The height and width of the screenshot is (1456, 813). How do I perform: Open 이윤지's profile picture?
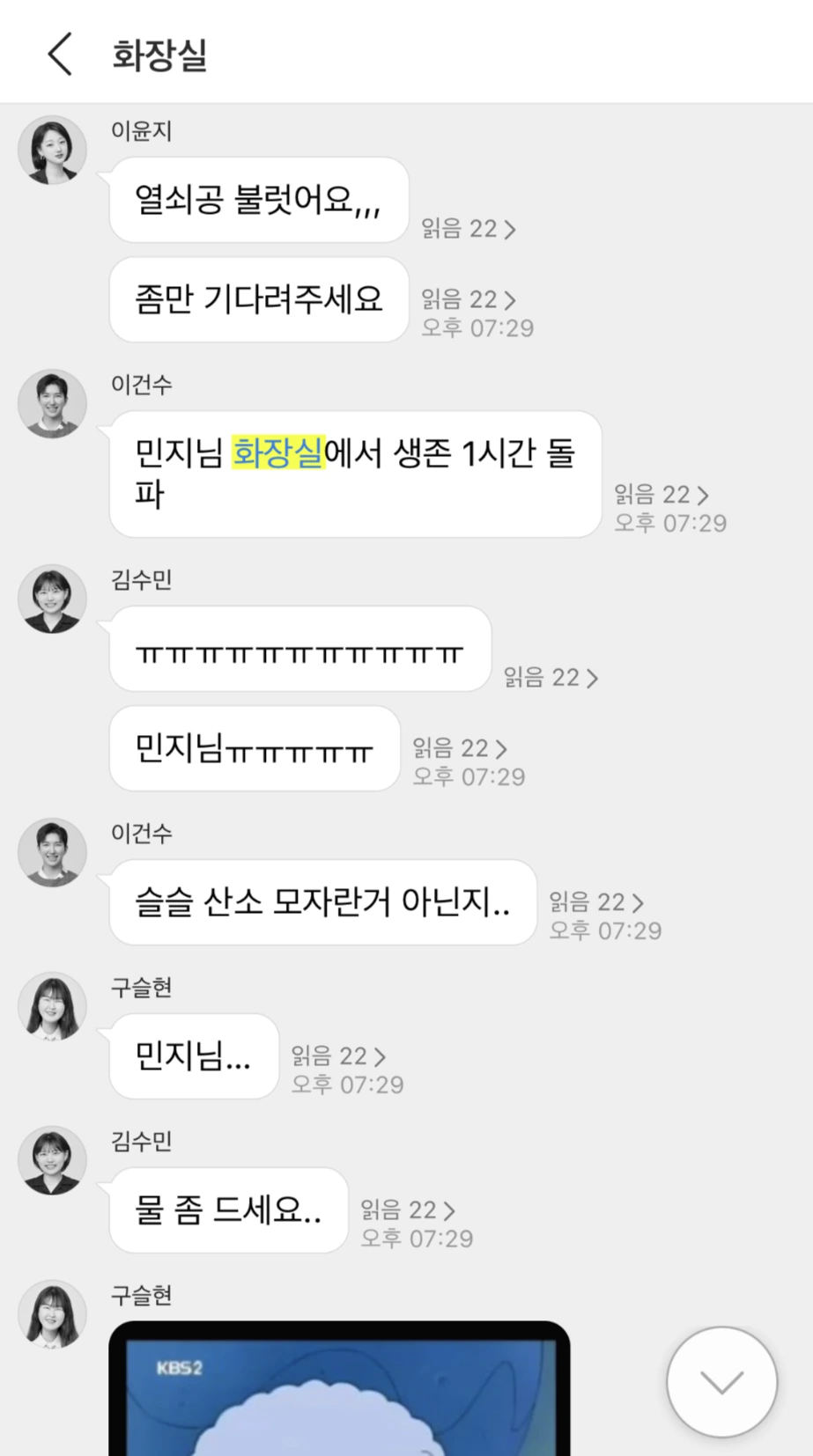(51, 150)
